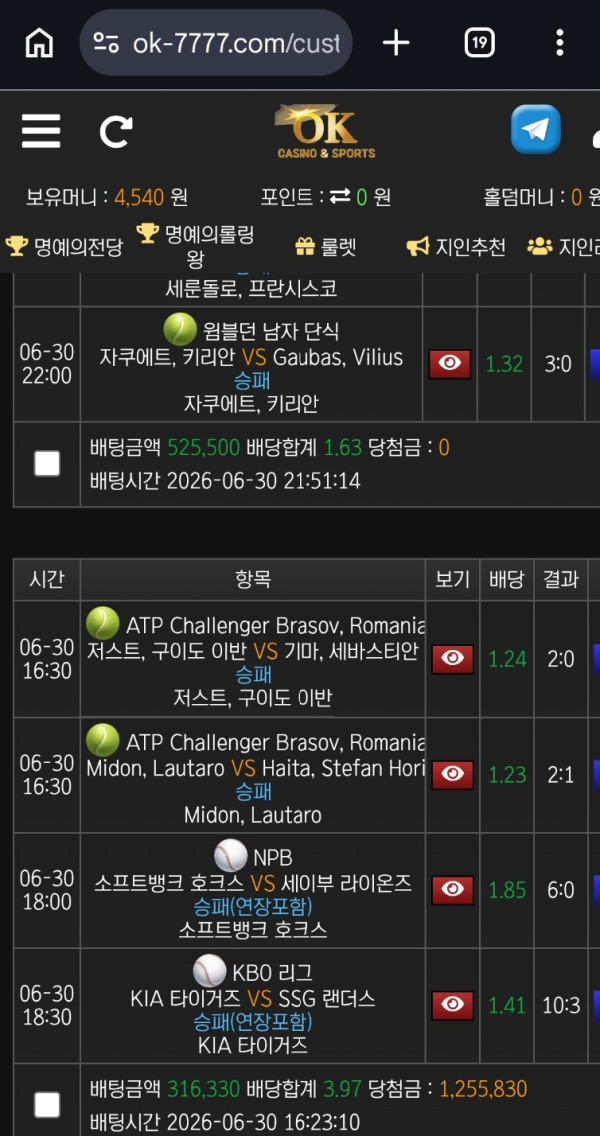
Task: View details of the Midon, Lautaro match
Action: click(453, 774)
